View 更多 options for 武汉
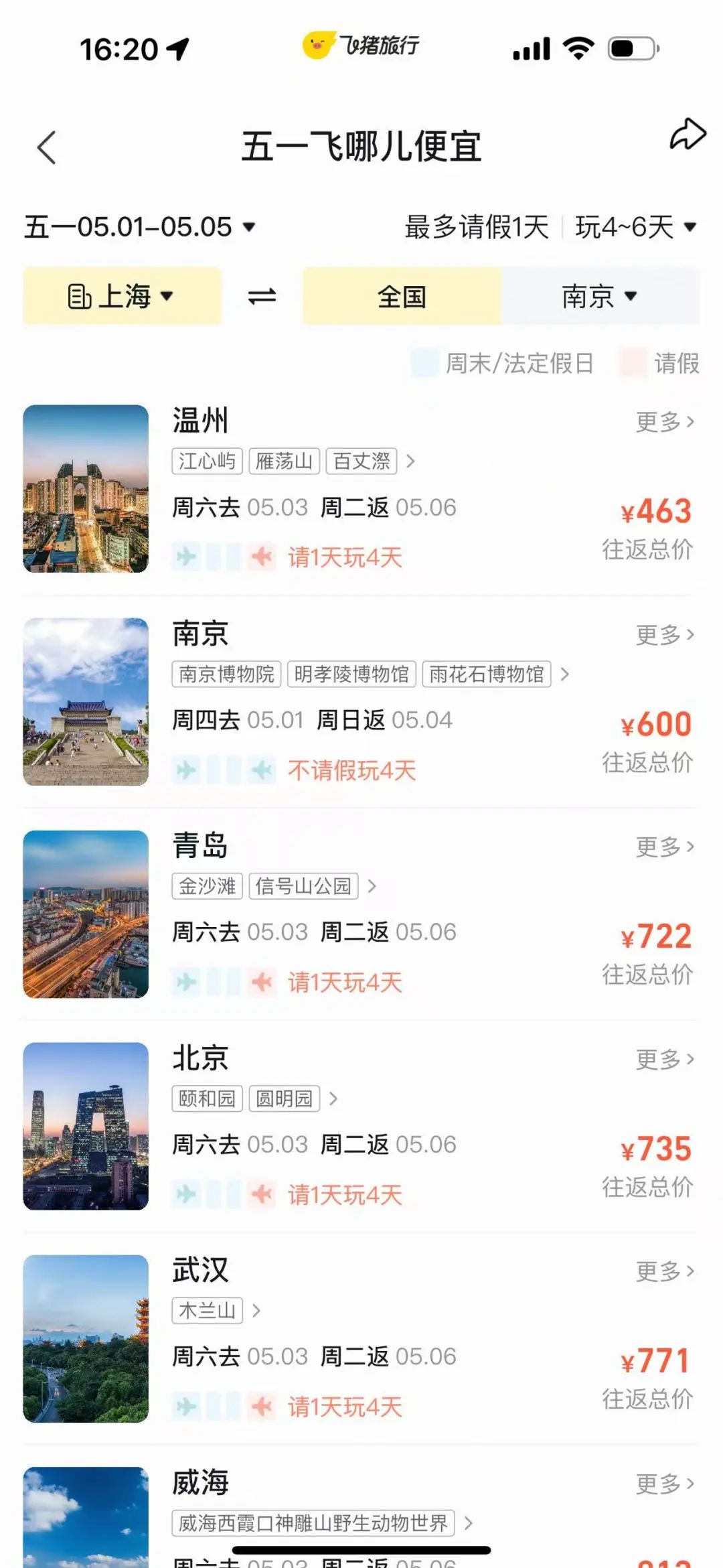The width and height of the screenshot is (723, 1568). (x=665, y=1271)
